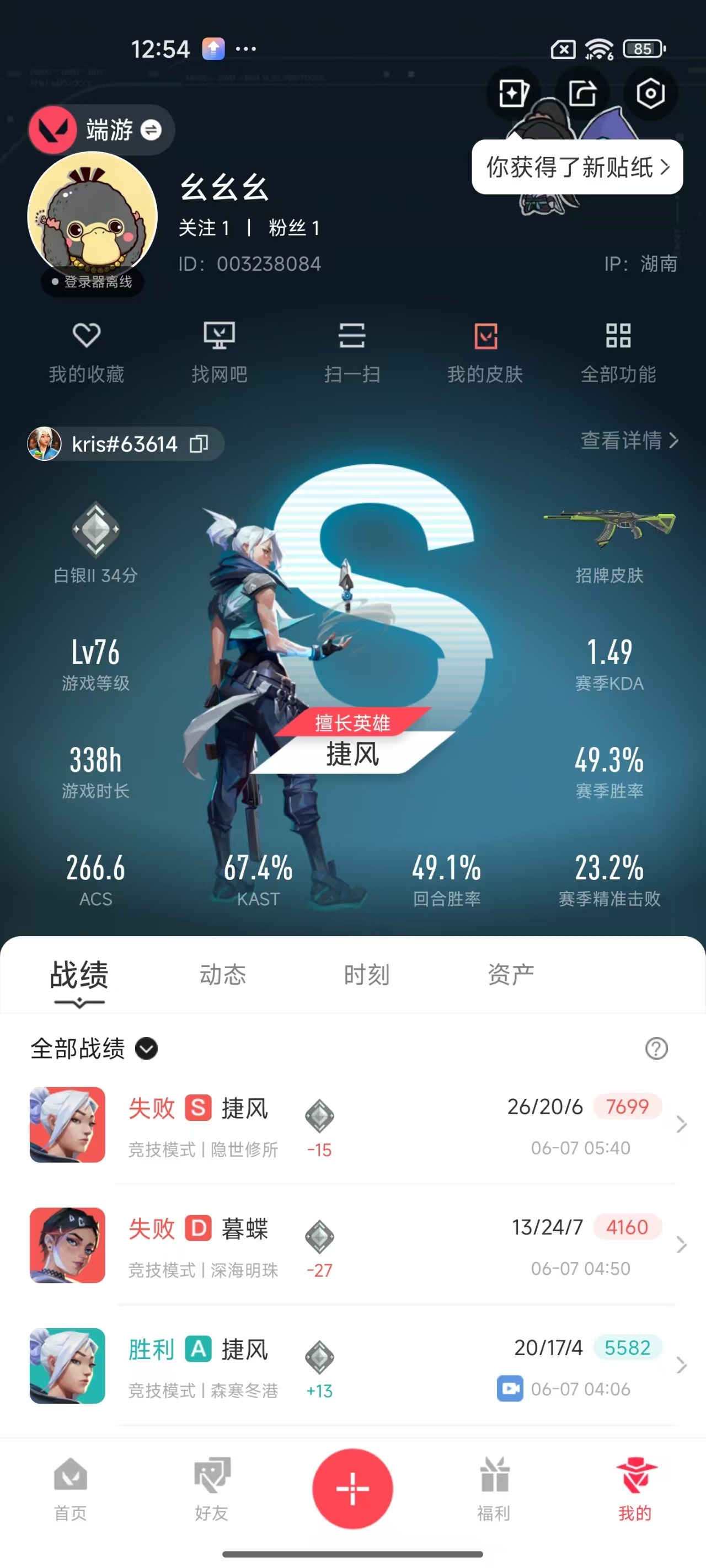Launch 扫一扫 scanner

click(352, 352)
